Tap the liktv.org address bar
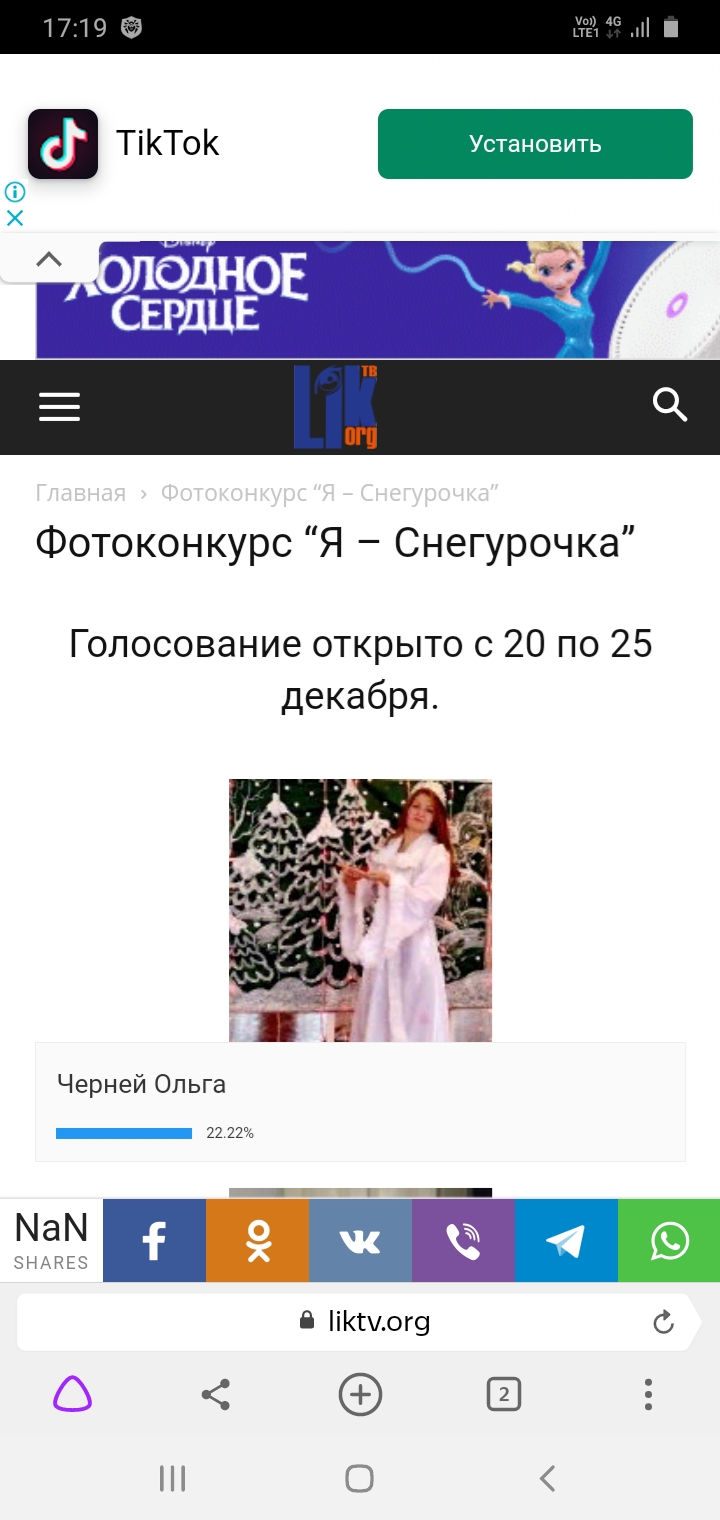This screenshot has width=720, height=1520. (360, 1322)
